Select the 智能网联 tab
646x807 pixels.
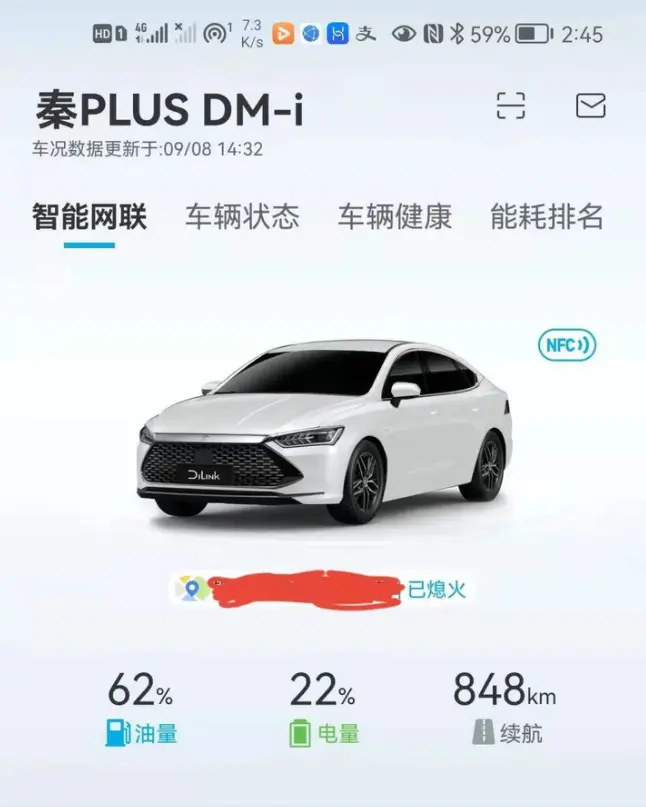point(89,216)
